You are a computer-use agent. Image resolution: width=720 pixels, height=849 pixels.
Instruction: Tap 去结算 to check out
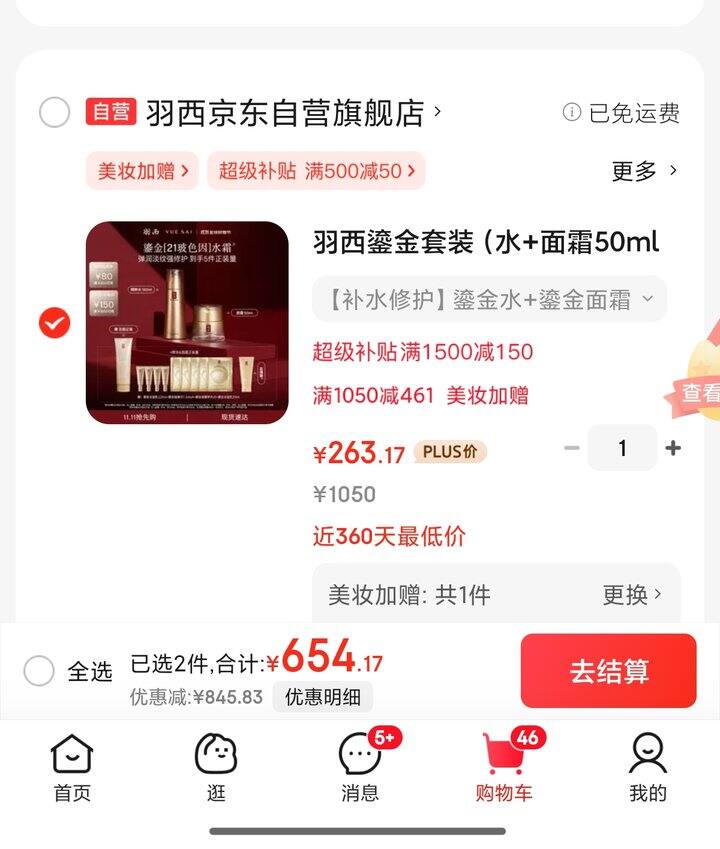(608, 671)
